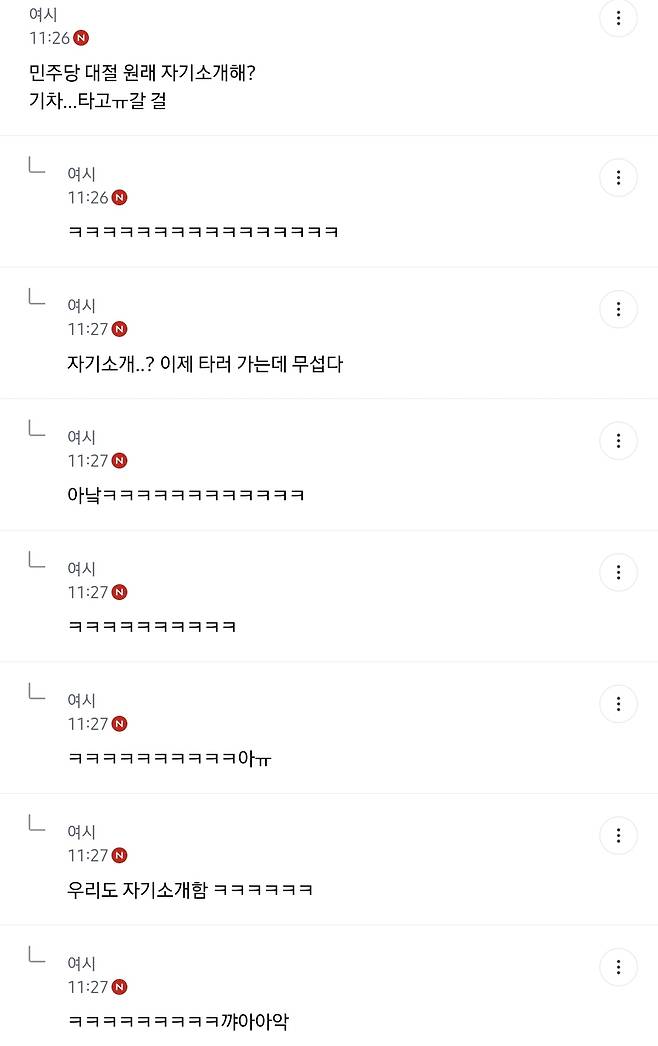The height and width of the screenshot is (1046, 658).
Task: Open options for 11:26 reply 'ㅋㅋㅋㅋ'
Action: [618, 178]
